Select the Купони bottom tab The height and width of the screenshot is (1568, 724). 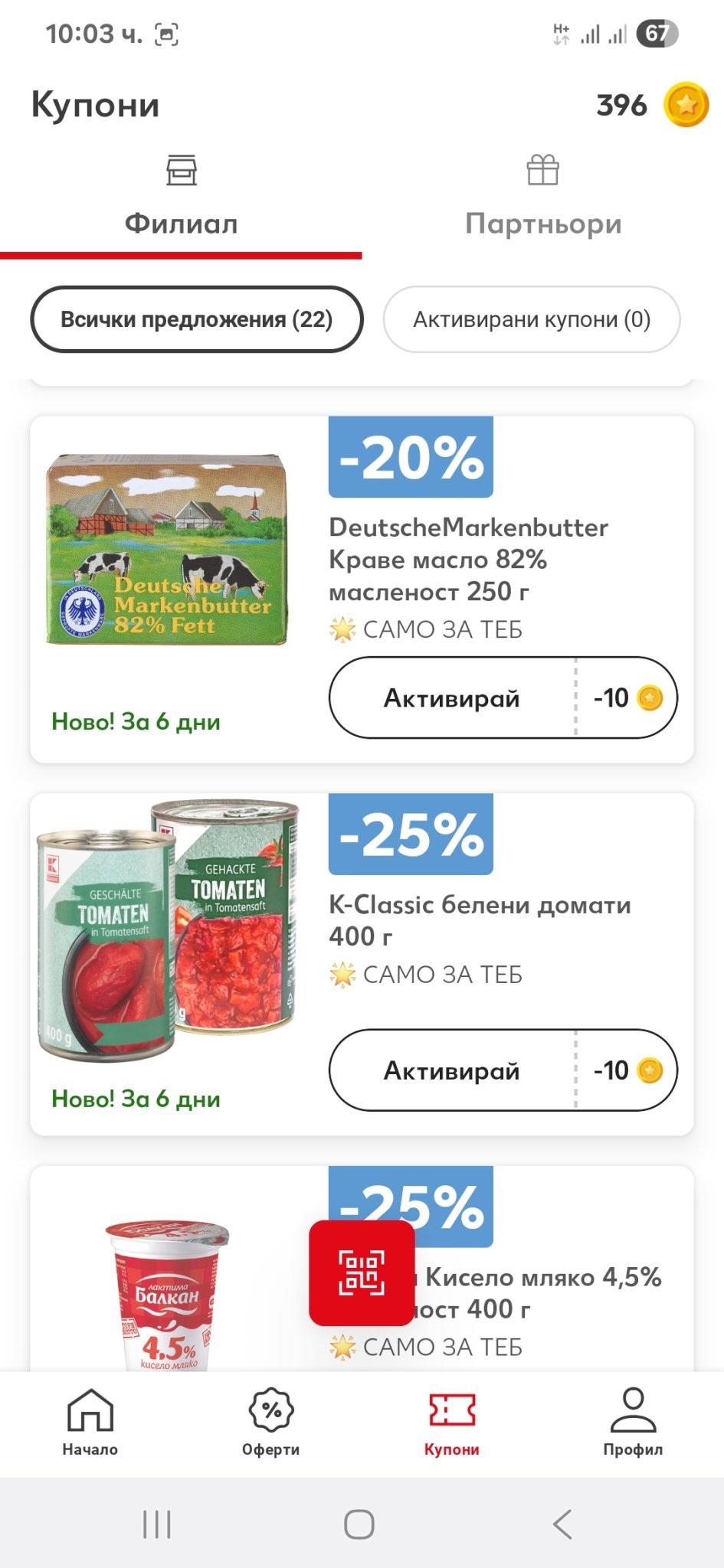click(x=452, y=1423)
